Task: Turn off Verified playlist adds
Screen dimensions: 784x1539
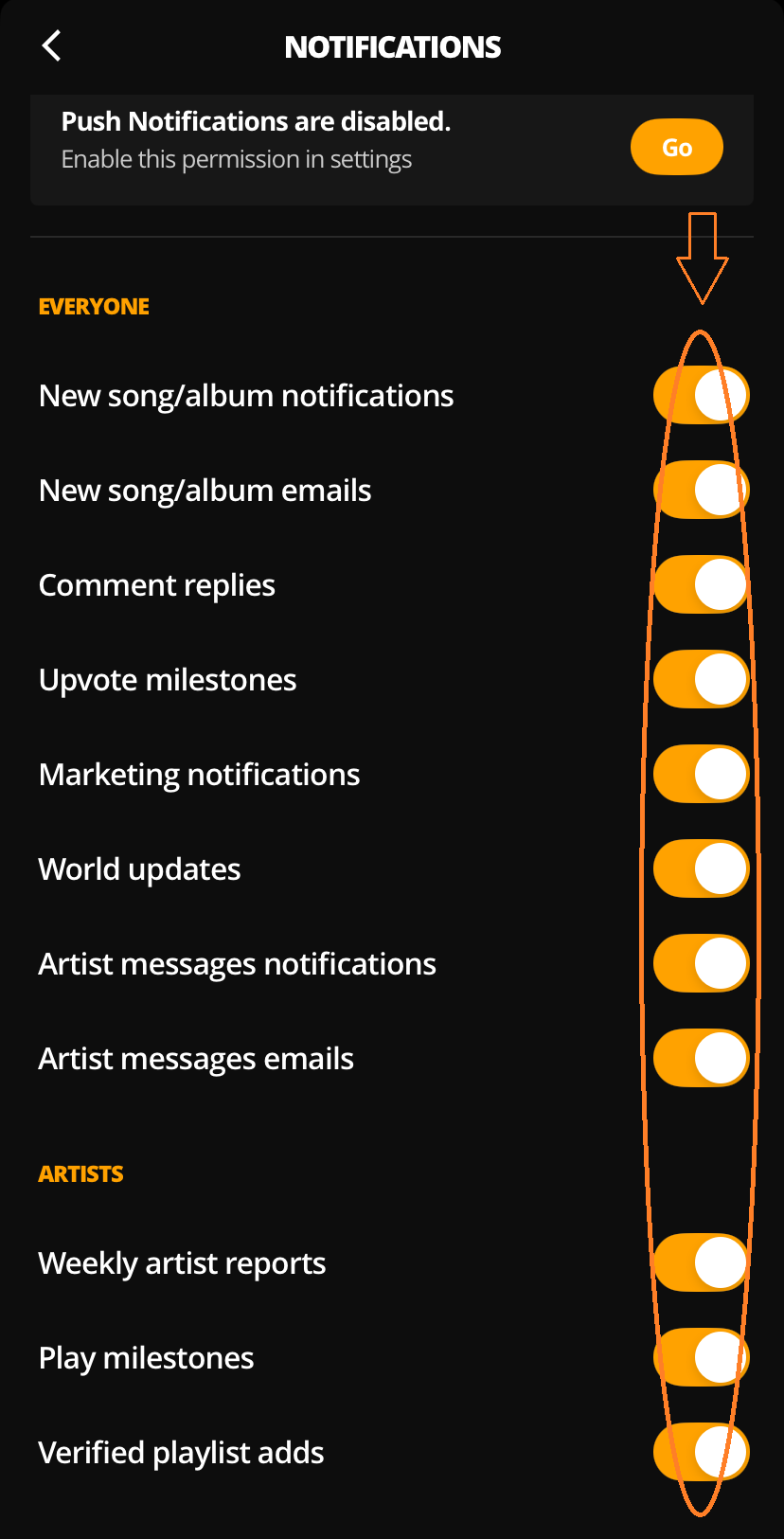Action: (x=701, y=1452)
